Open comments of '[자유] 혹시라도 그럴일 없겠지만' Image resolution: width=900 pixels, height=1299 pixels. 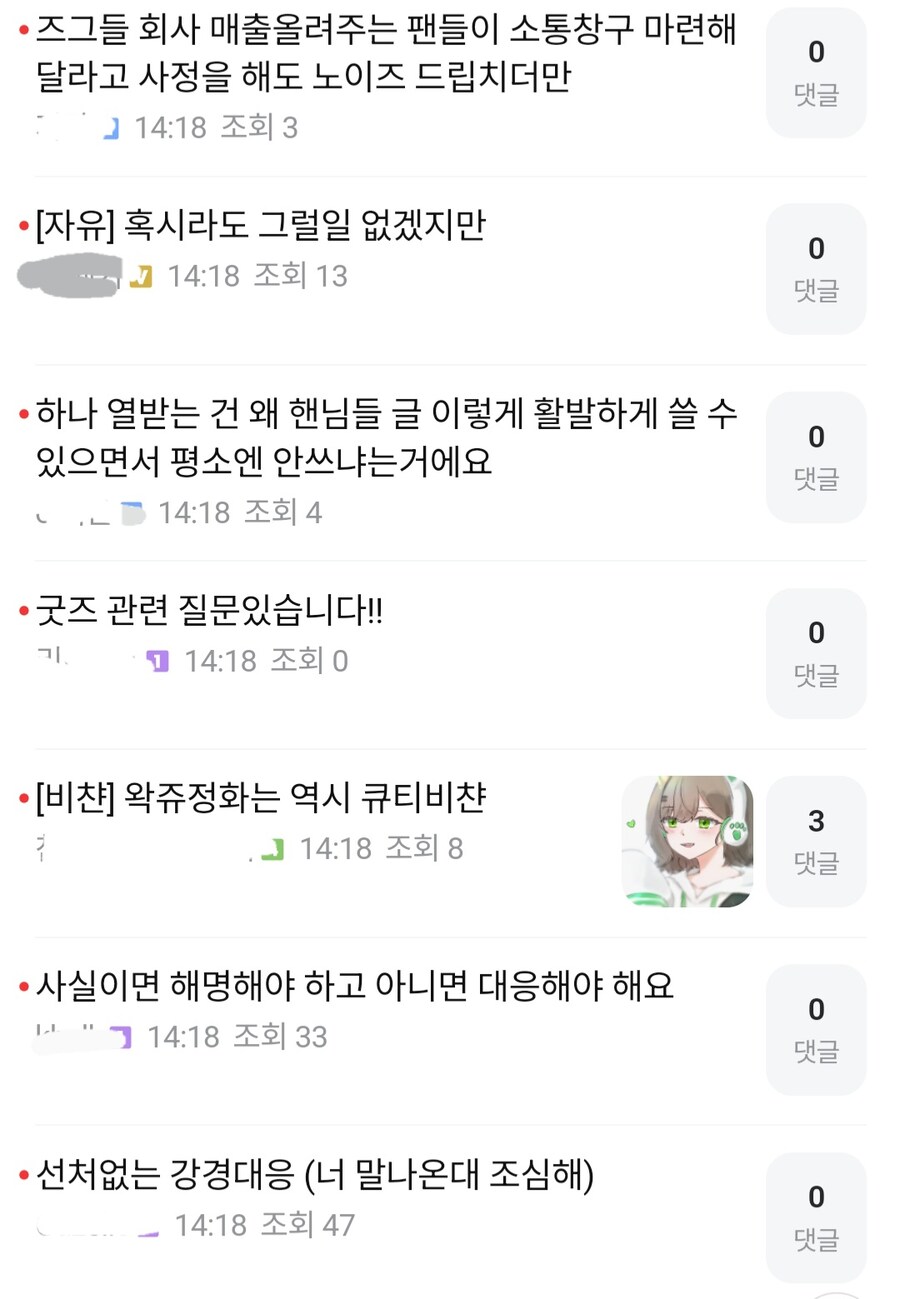click(815, 268)
